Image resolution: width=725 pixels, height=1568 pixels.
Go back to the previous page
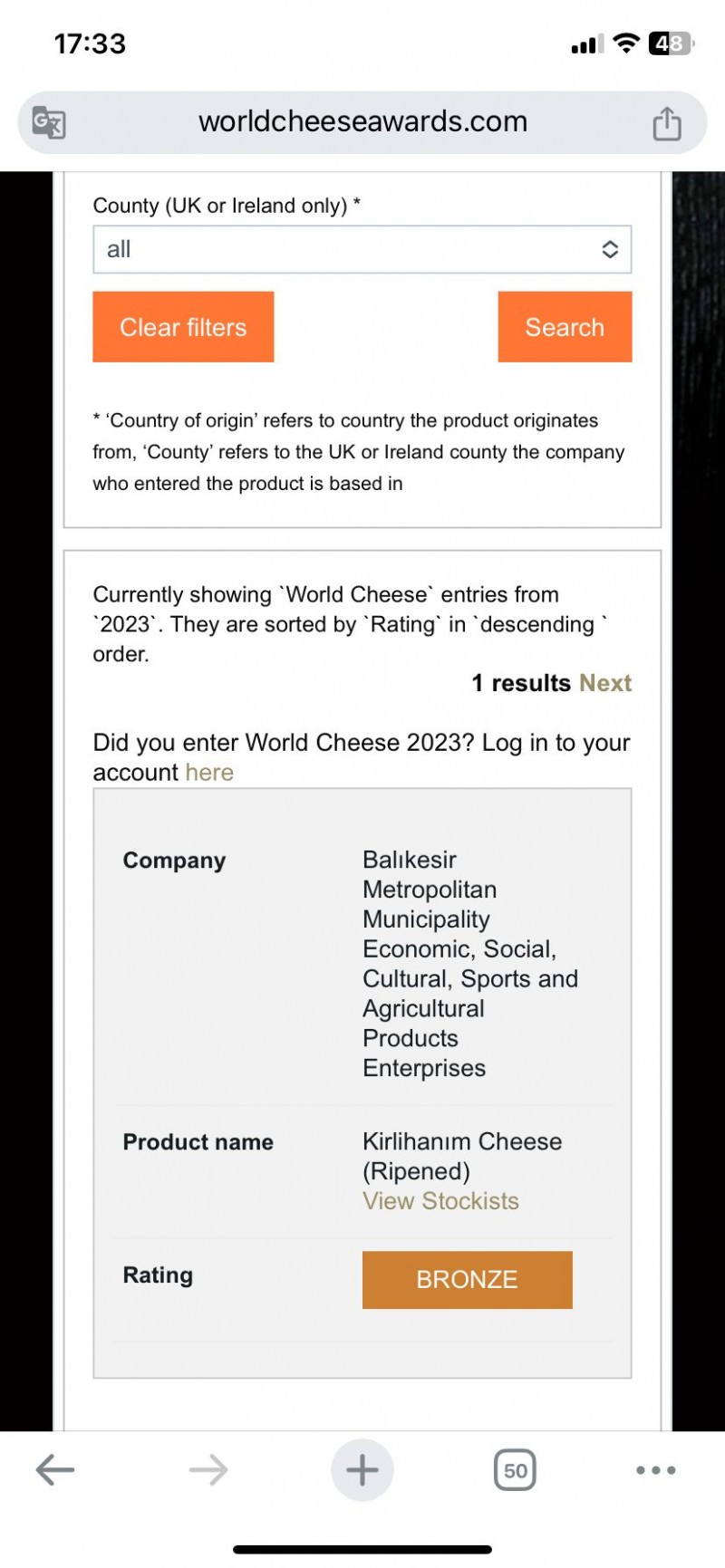[55, 1470]
